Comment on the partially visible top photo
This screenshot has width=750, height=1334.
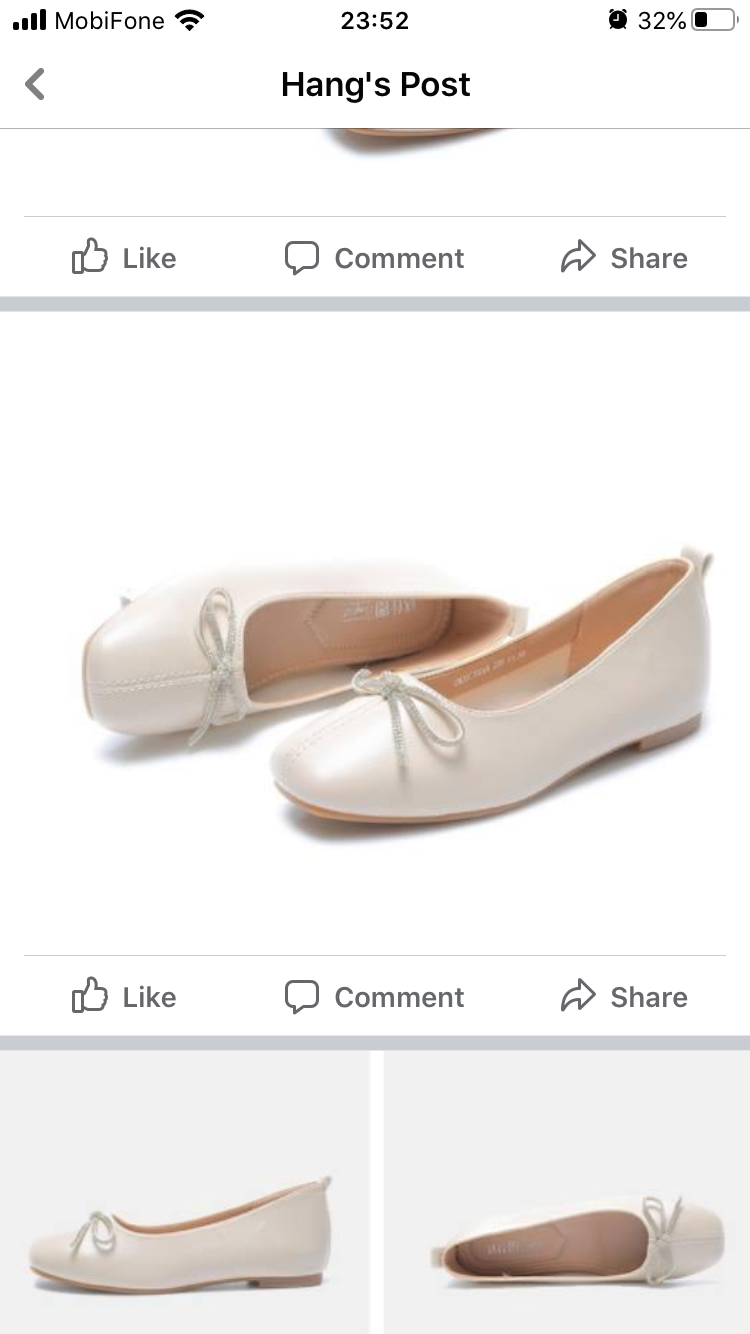click(x=375, y=258)
